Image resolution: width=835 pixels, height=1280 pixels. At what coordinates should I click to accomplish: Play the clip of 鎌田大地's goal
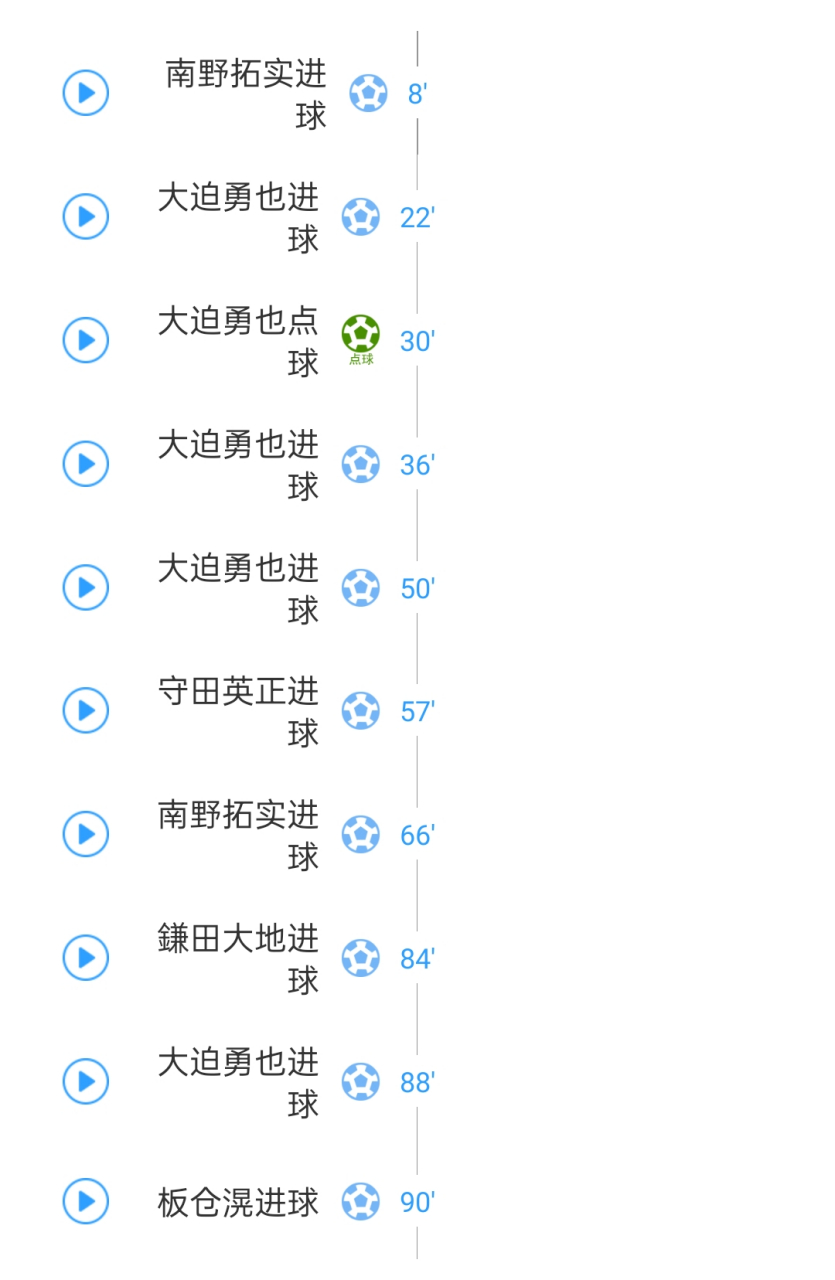pyautogui.click(x=85, y=957)
